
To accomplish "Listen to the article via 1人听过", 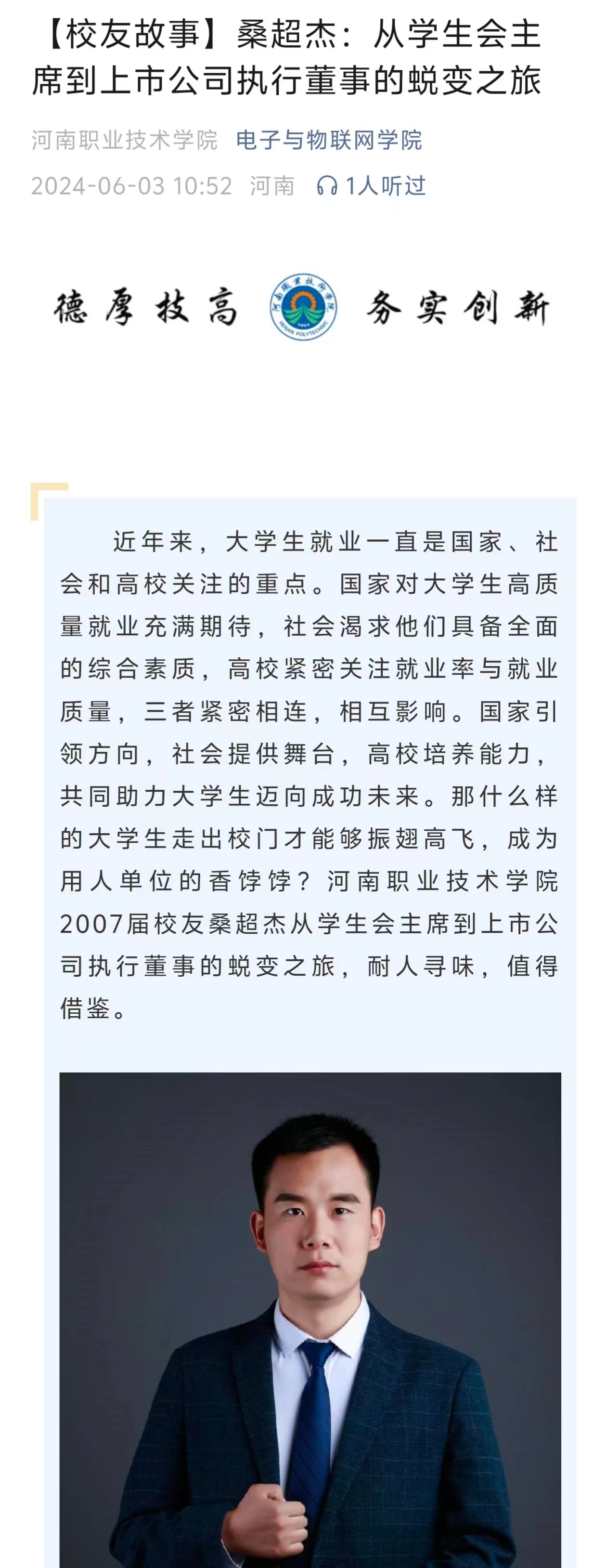I will pyautogui.click(x=371, y=186).
